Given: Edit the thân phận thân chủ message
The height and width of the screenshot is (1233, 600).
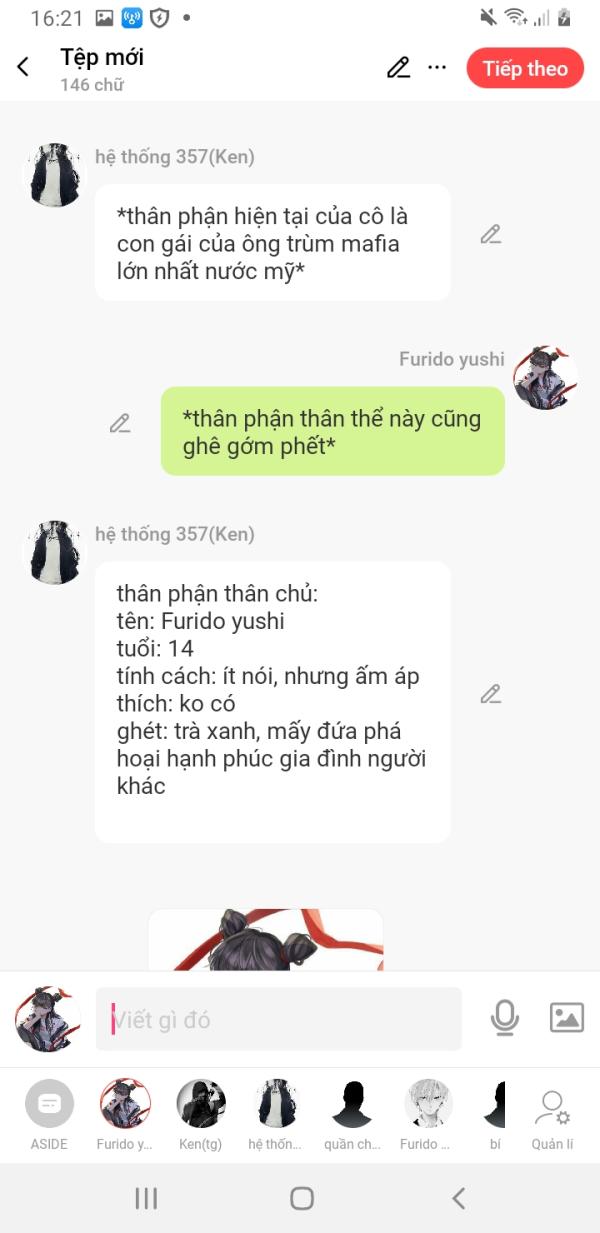Looking at the screenshot, I should click(x=490, y=693).
